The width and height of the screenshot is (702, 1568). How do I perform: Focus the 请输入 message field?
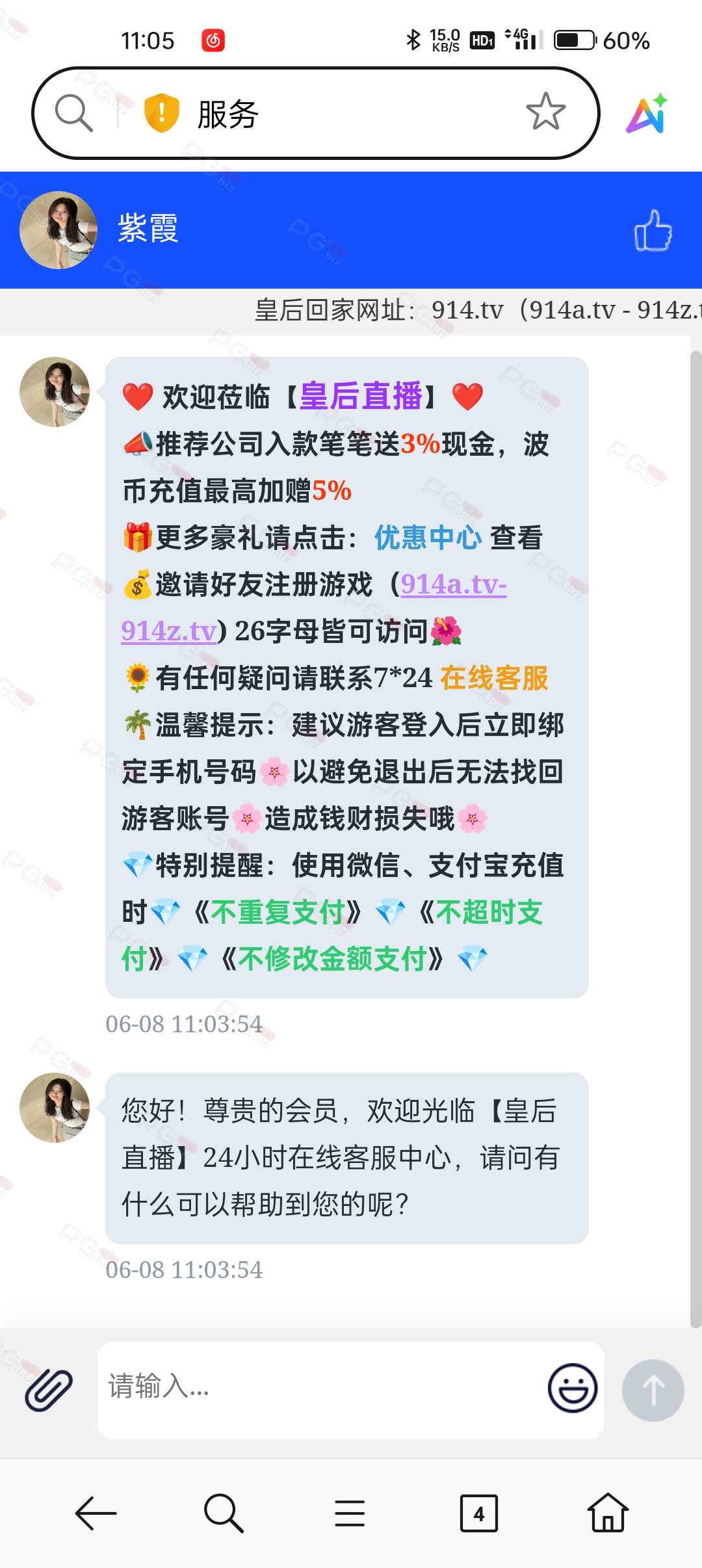tap(318, 1389)
